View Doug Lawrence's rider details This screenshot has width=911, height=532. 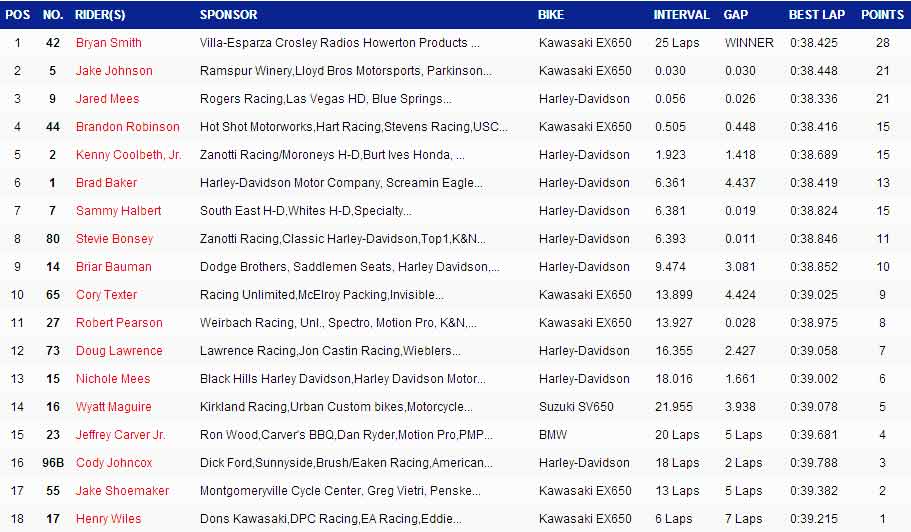coord(118,351)
